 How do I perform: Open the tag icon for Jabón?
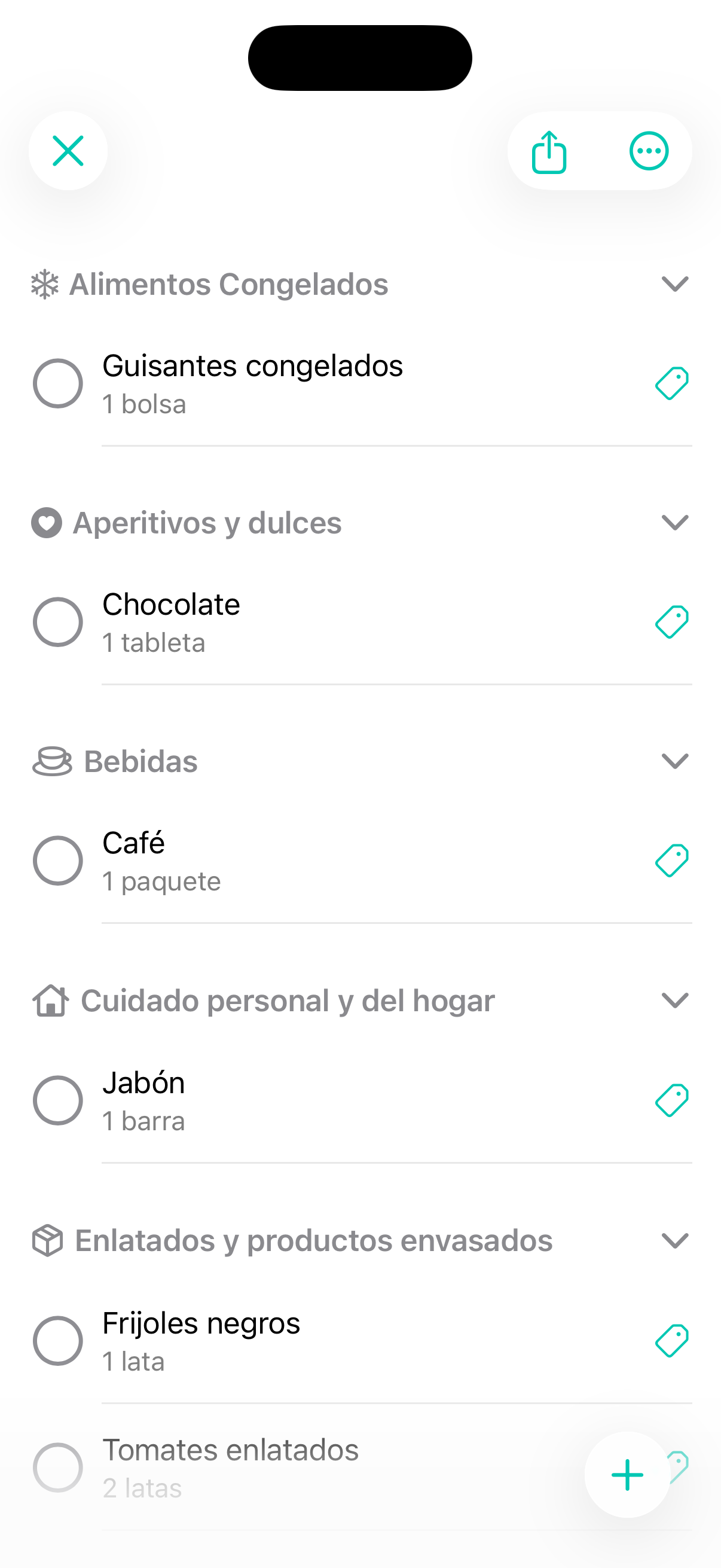pos(672,1099)
